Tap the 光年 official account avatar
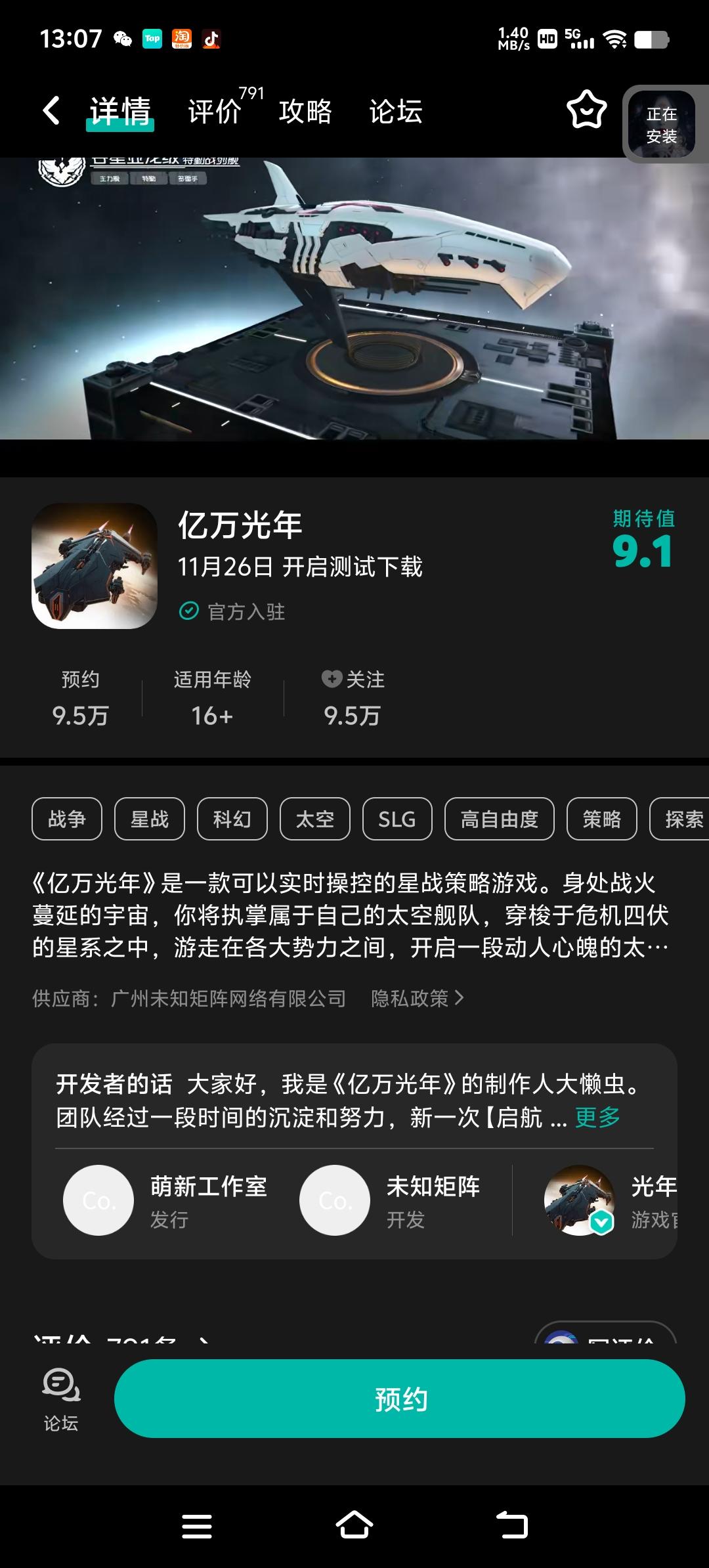The height and width of the screenshot is (1568, 709). tap(580, 1200)
